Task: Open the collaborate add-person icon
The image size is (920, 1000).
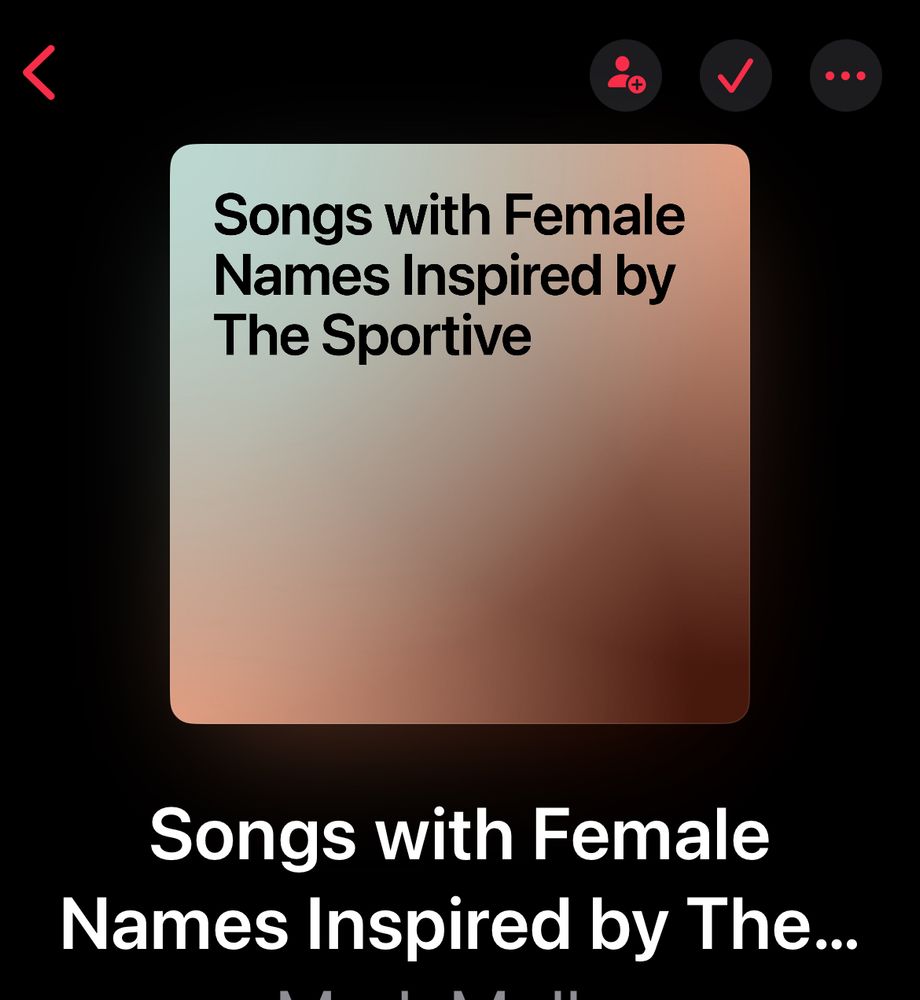Action: (626, 75)
